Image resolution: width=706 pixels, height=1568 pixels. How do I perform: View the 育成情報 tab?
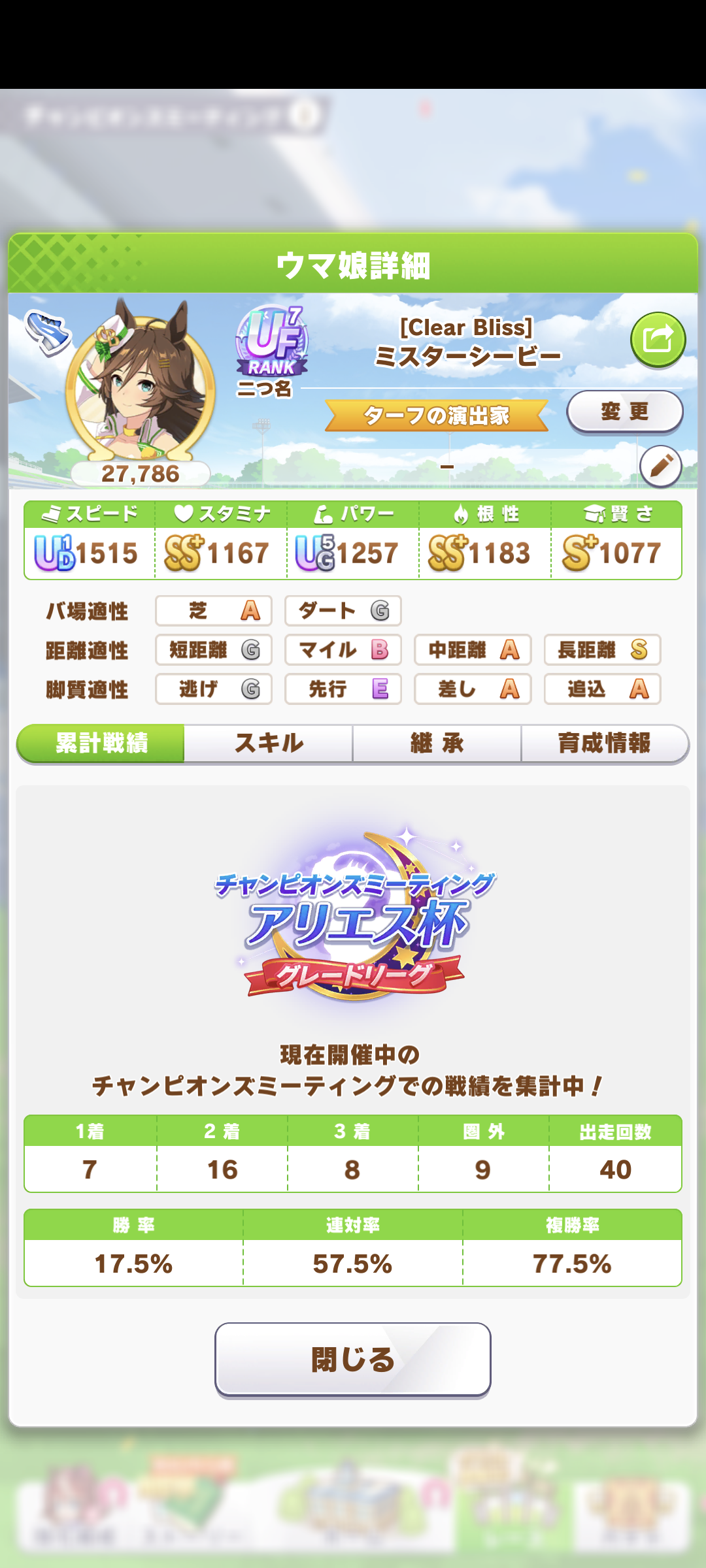(x=604, y=743)
